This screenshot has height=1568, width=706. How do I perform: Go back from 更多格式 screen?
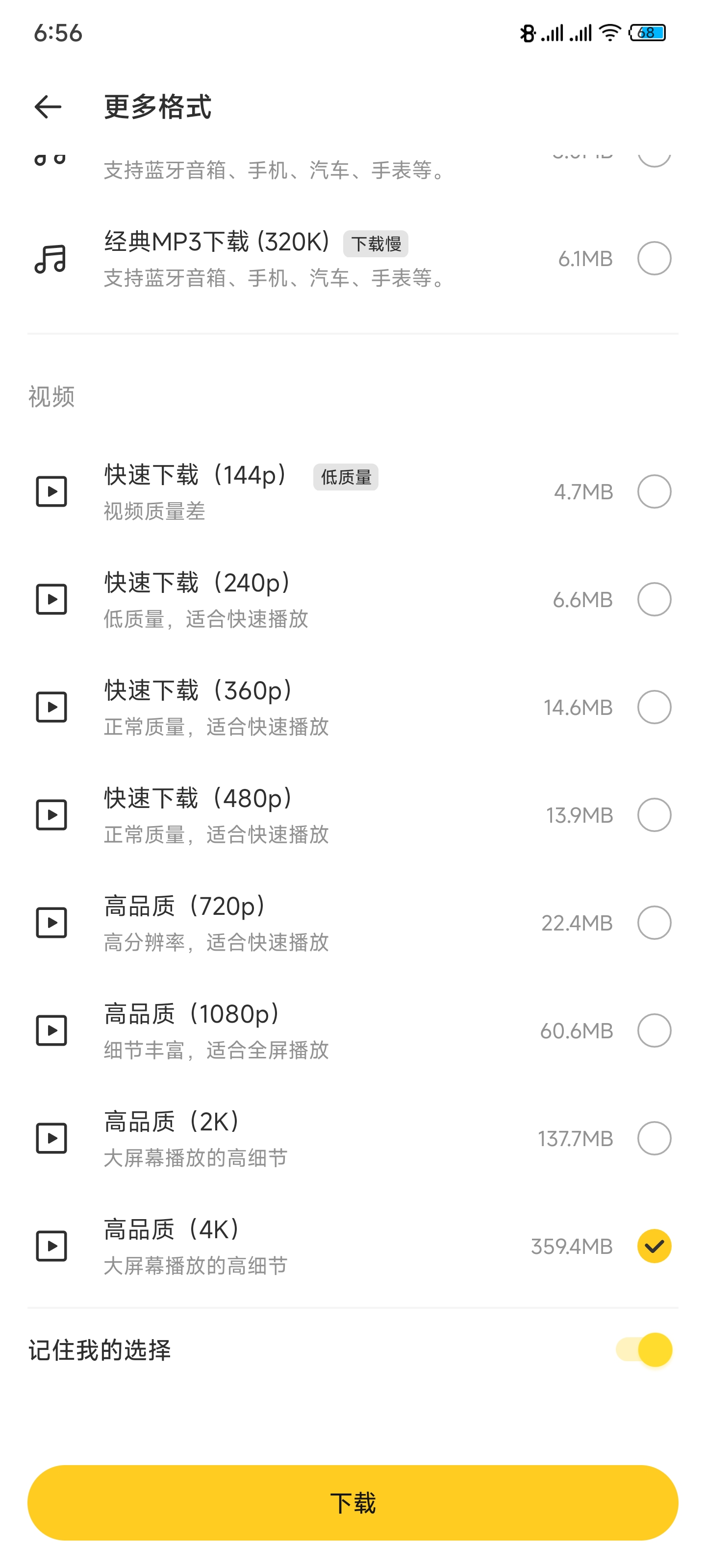click(48, 107)
